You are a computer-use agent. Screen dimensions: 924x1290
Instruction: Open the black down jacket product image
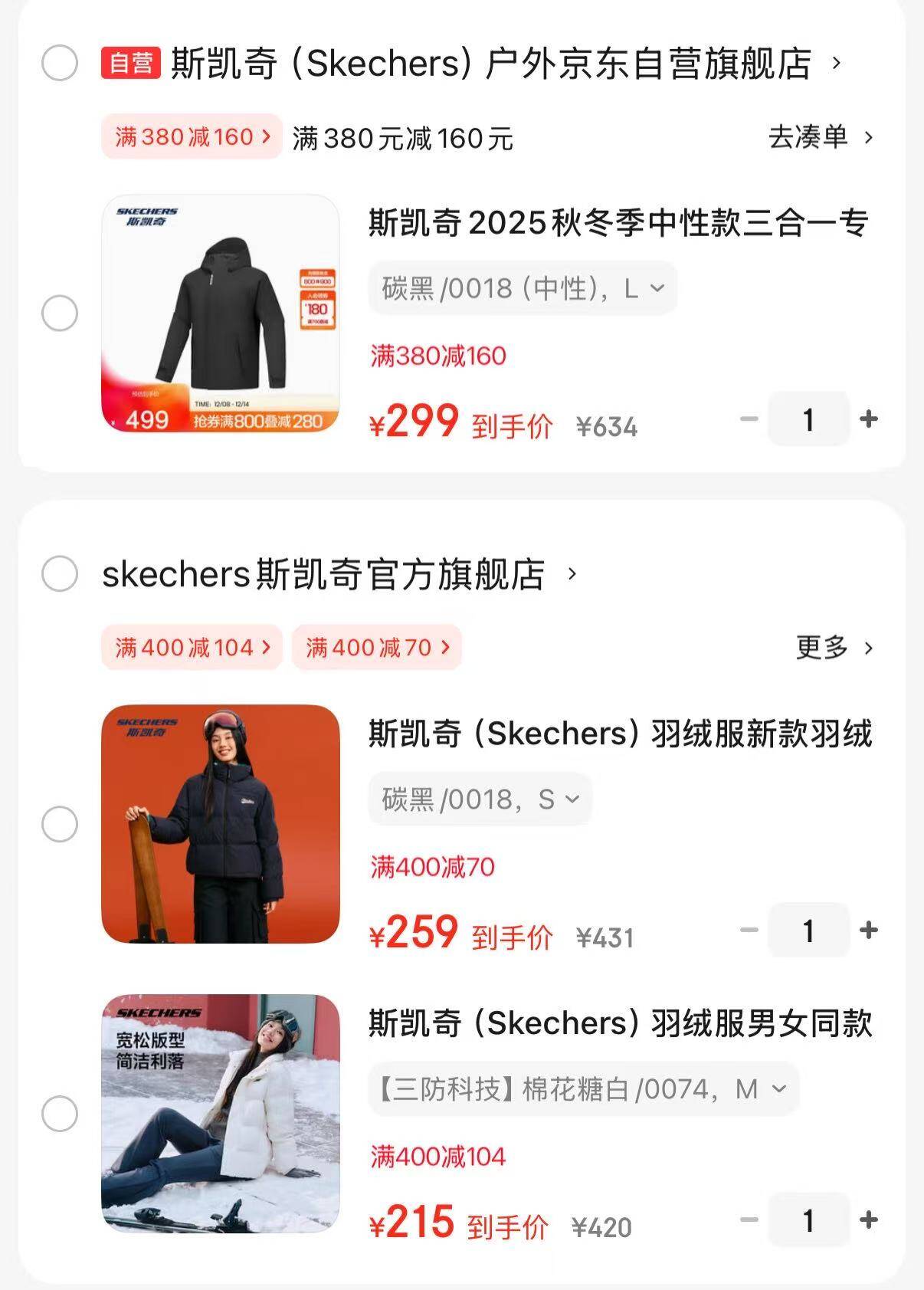pos(221,824)
